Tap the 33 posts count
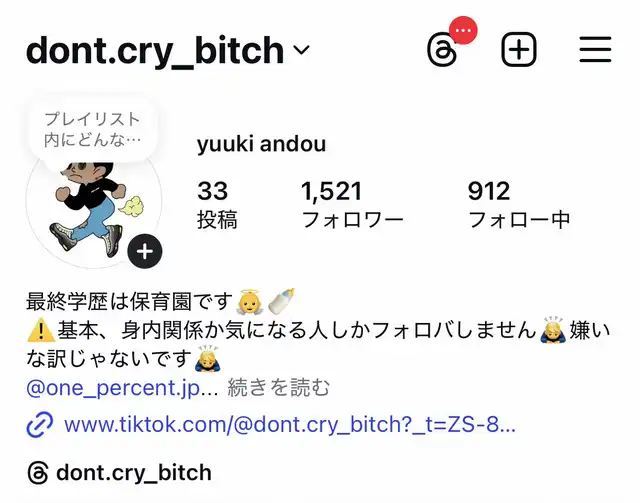 (x=217, y=204)
